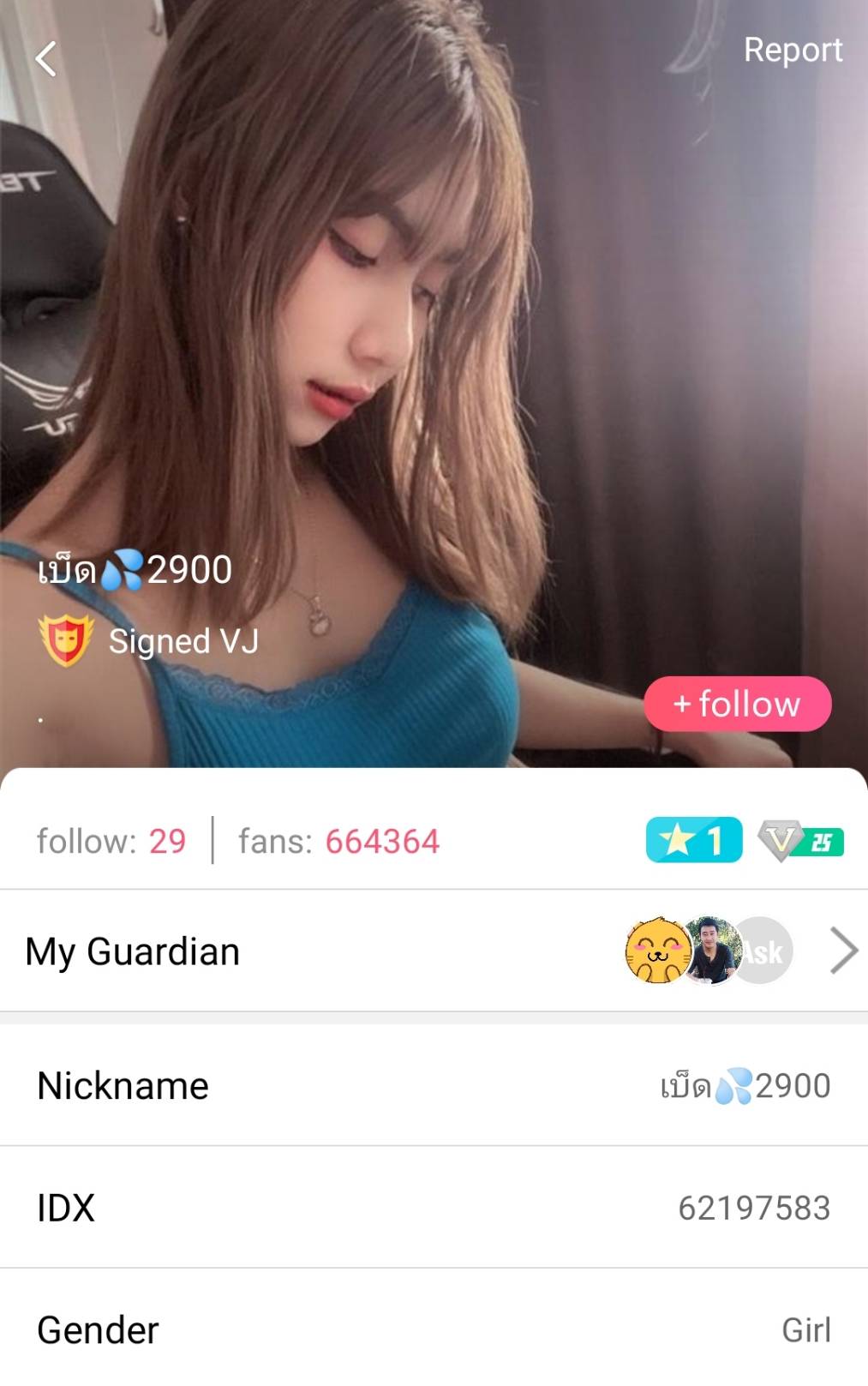868x1386 pixels.
Task: Open the My Guardian list
Action: [x=434, y=951]
